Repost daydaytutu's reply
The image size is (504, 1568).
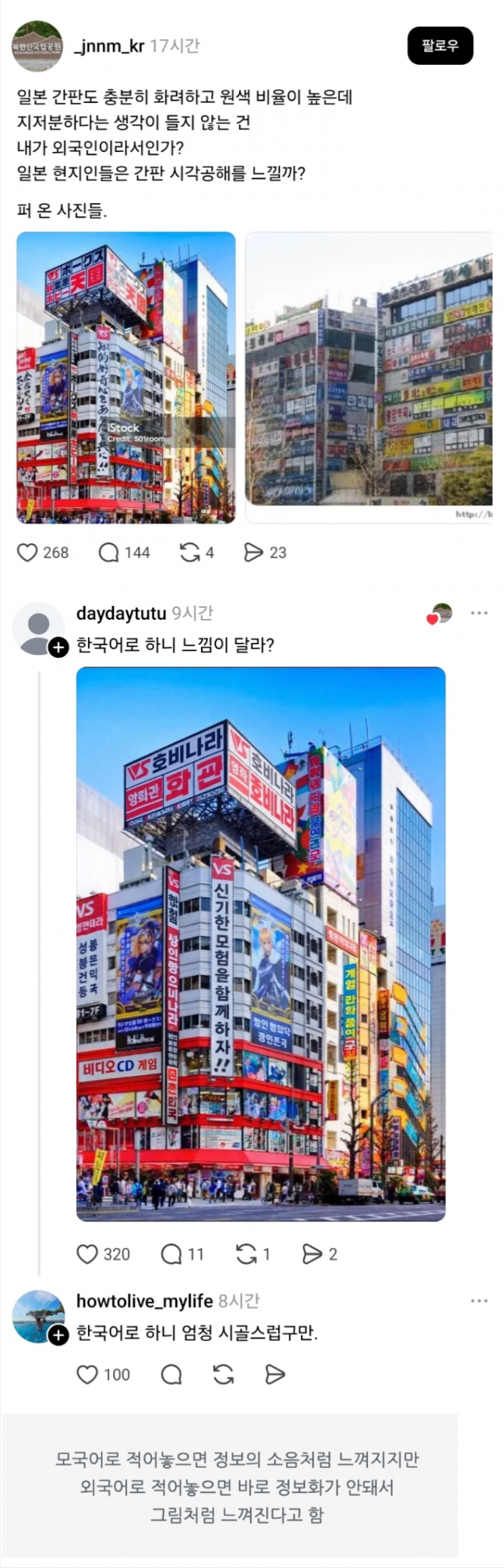[246, 1255]
